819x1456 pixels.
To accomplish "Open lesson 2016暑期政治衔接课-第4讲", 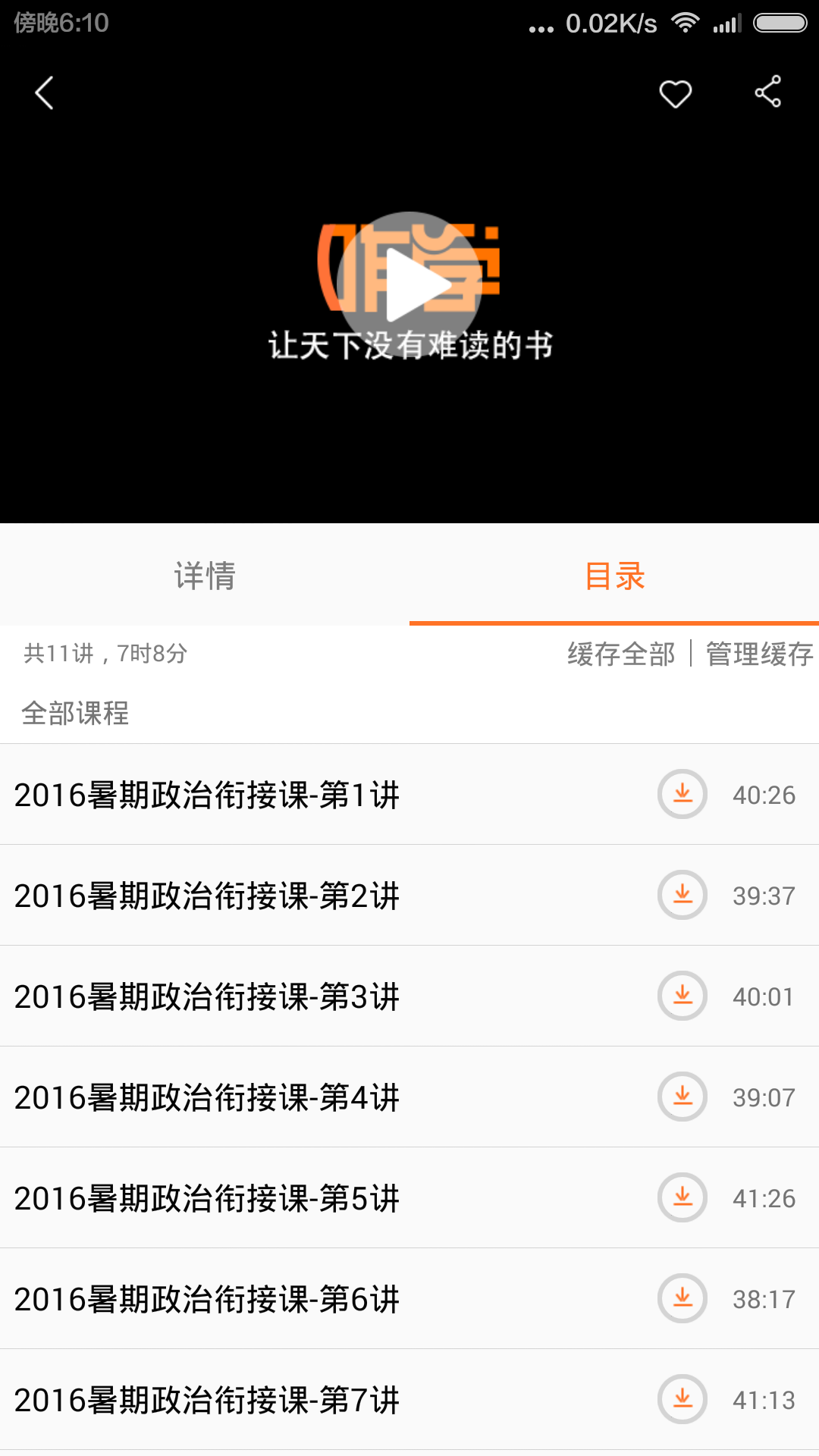I will pyautogui.click(x=207, y=1097).
